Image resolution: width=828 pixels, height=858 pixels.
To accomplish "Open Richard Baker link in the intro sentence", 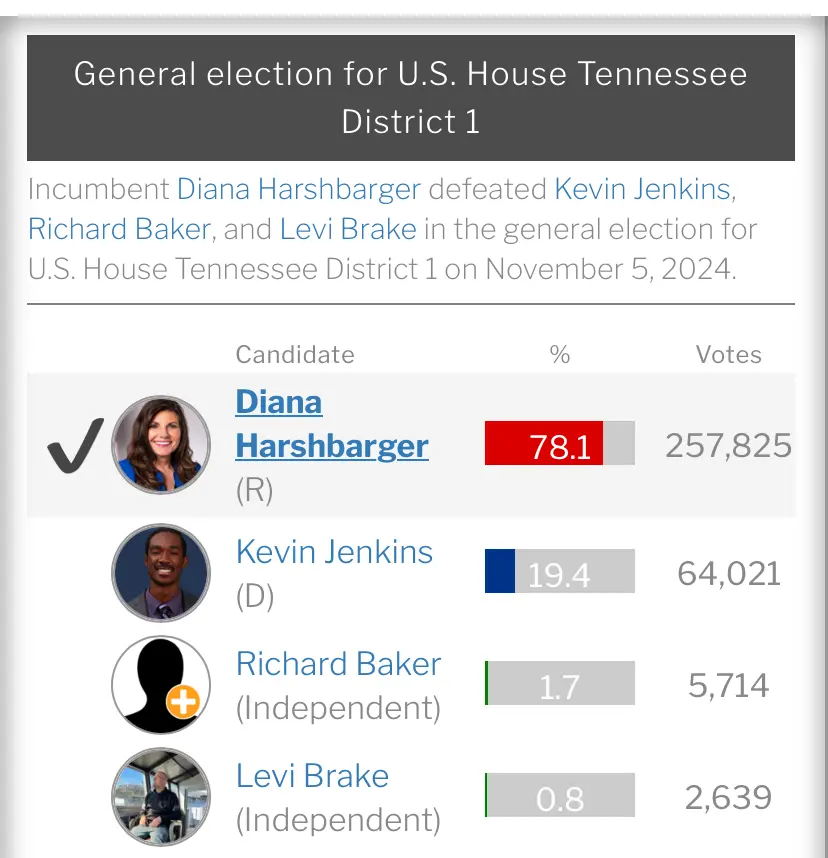I will [118, 229].
